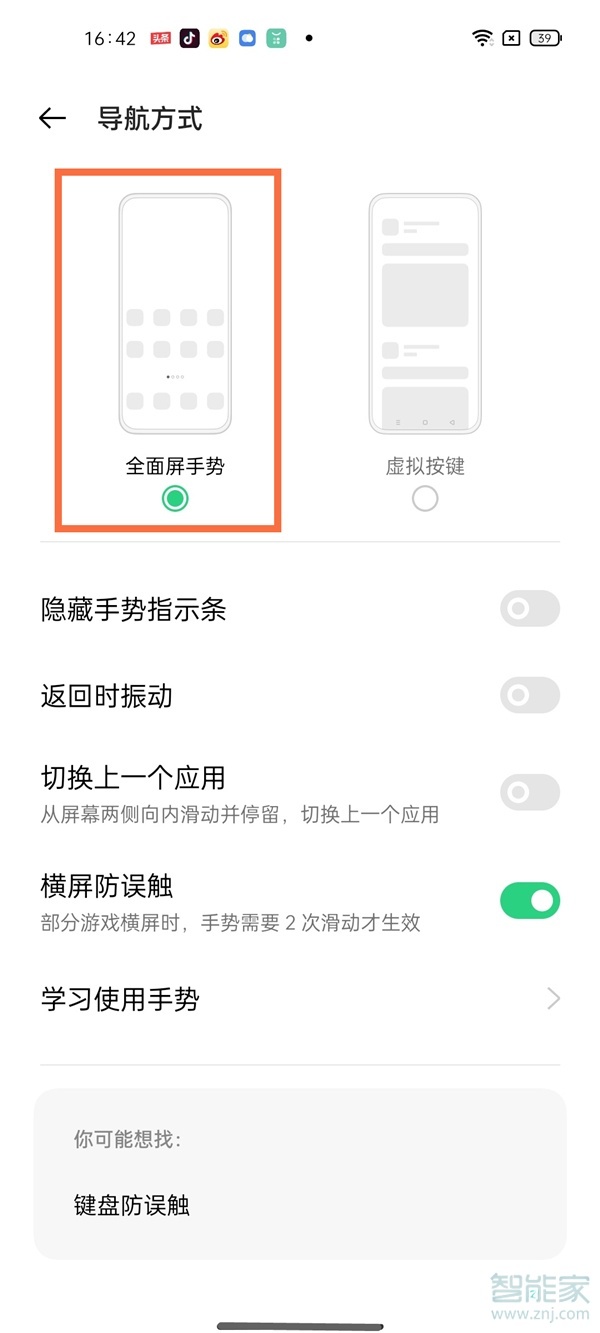
Task: Select 虚拟按键 navigation option
Action: click(x=425, y=498)
